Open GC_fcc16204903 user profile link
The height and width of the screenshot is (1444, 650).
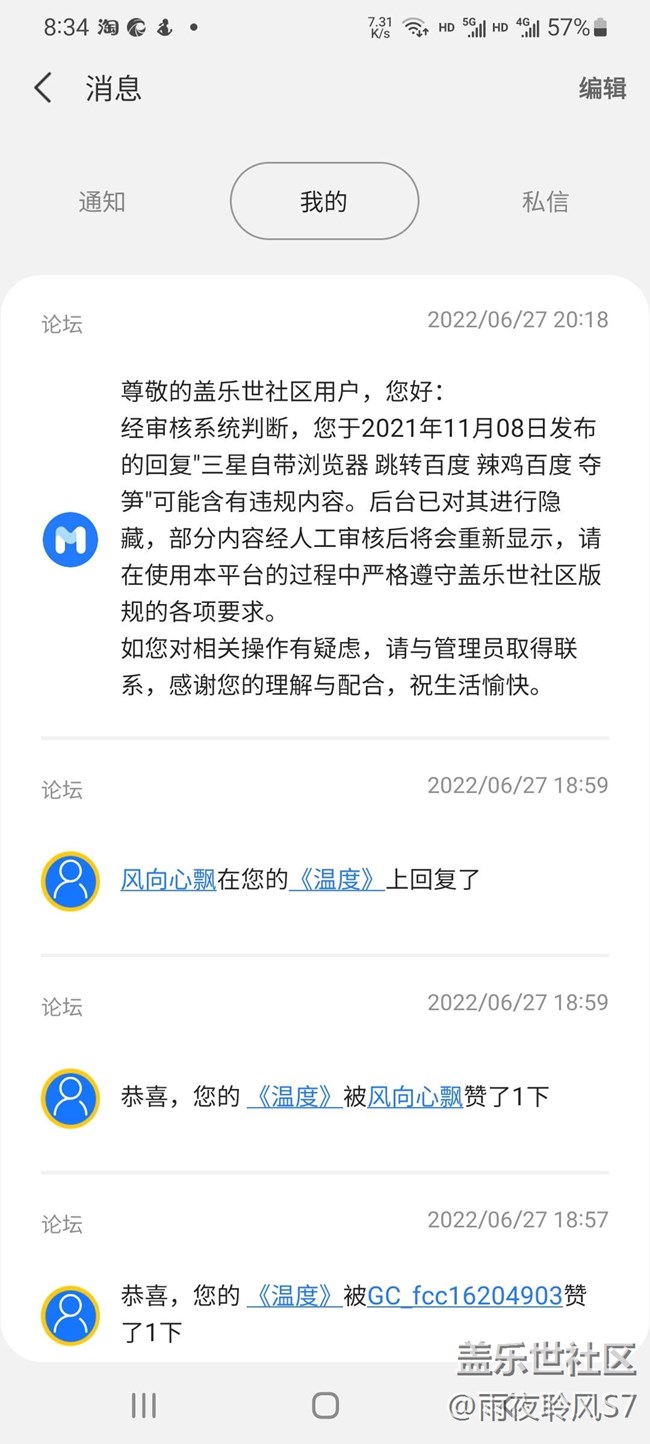coord(465,1296)
